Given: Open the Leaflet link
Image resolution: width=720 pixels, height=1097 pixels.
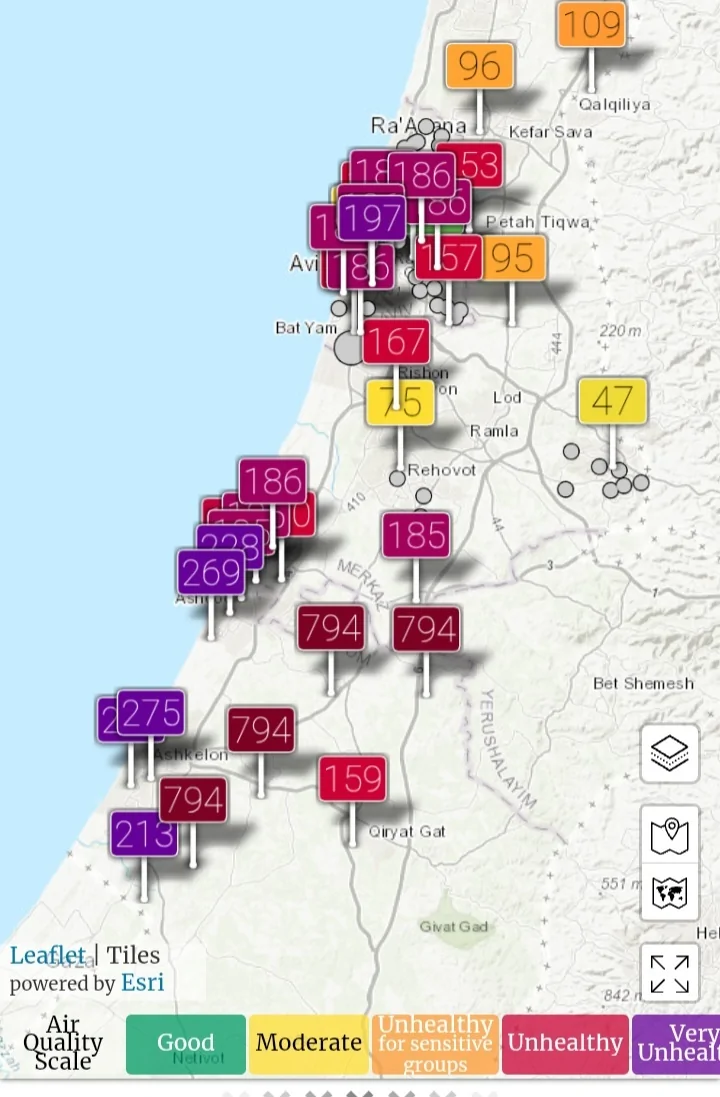Looking at the screenshot, I should tap(47, 955).
